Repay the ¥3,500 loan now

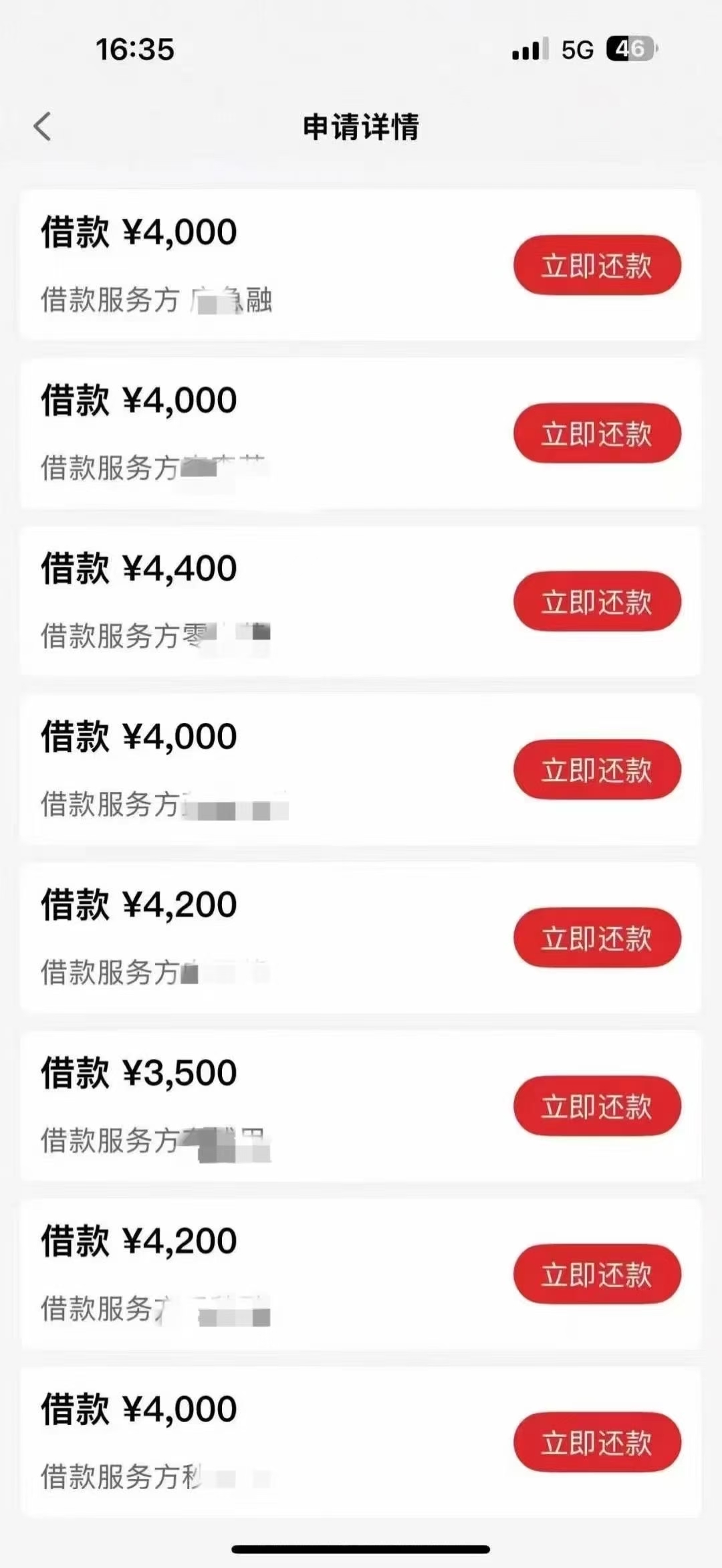point(597,1106)
